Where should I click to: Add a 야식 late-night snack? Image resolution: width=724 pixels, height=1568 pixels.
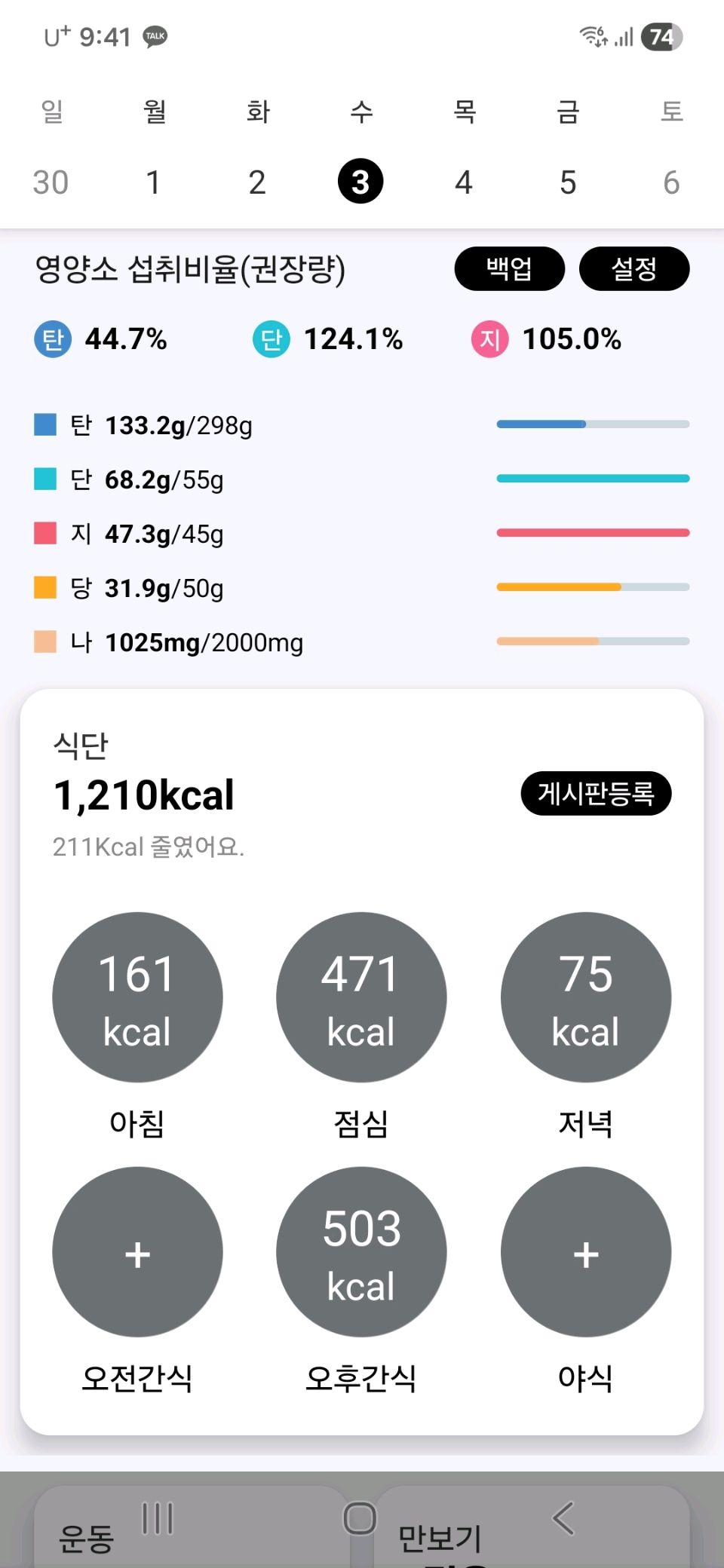click(586, 1252)
